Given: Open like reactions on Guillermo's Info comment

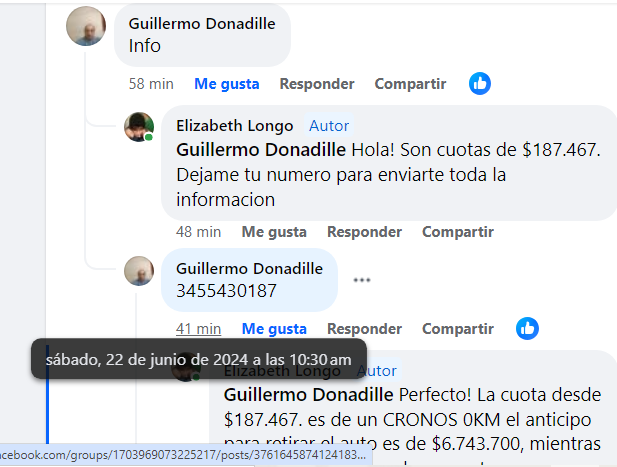Looking at the screenshot, I should (480, 84).
